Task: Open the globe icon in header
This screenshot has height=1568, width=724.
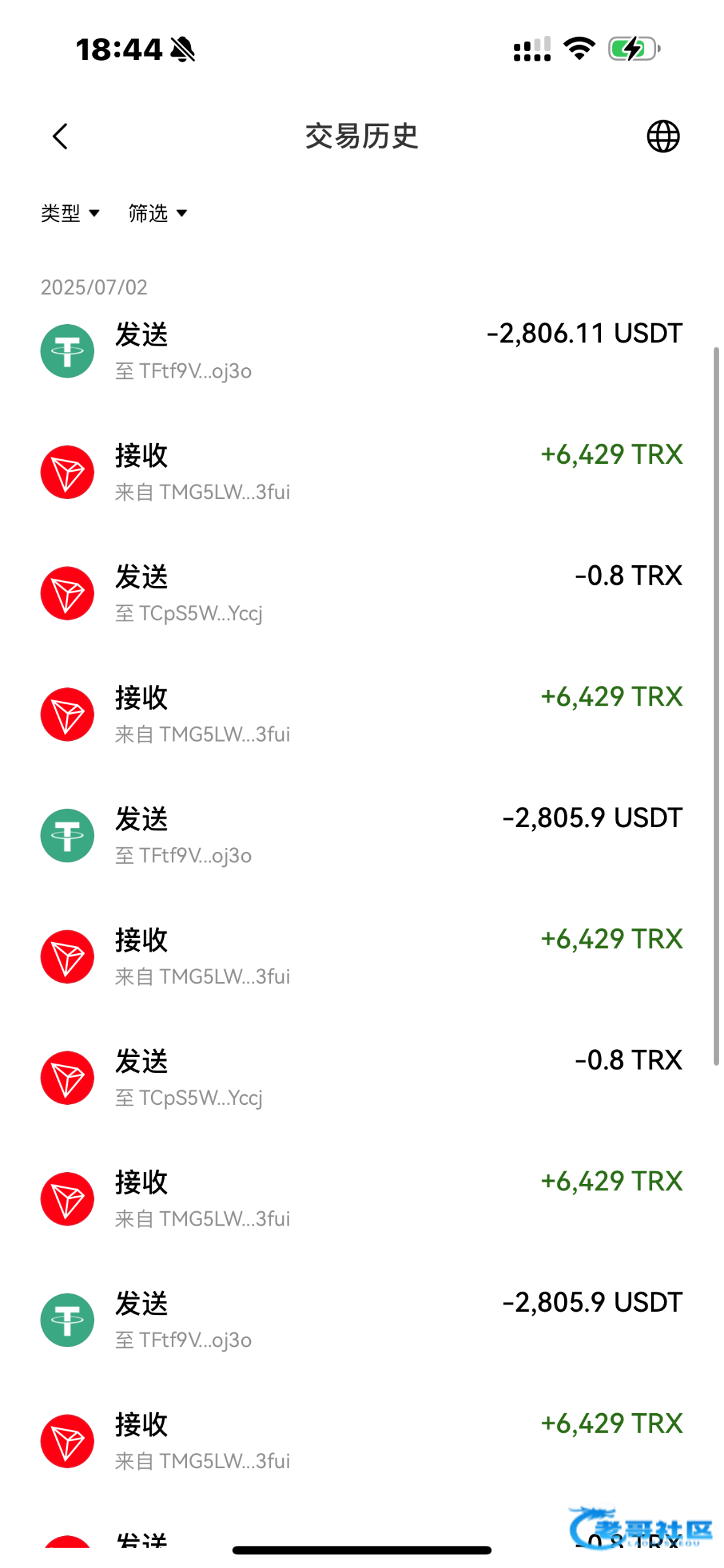Action: [663, 137]
